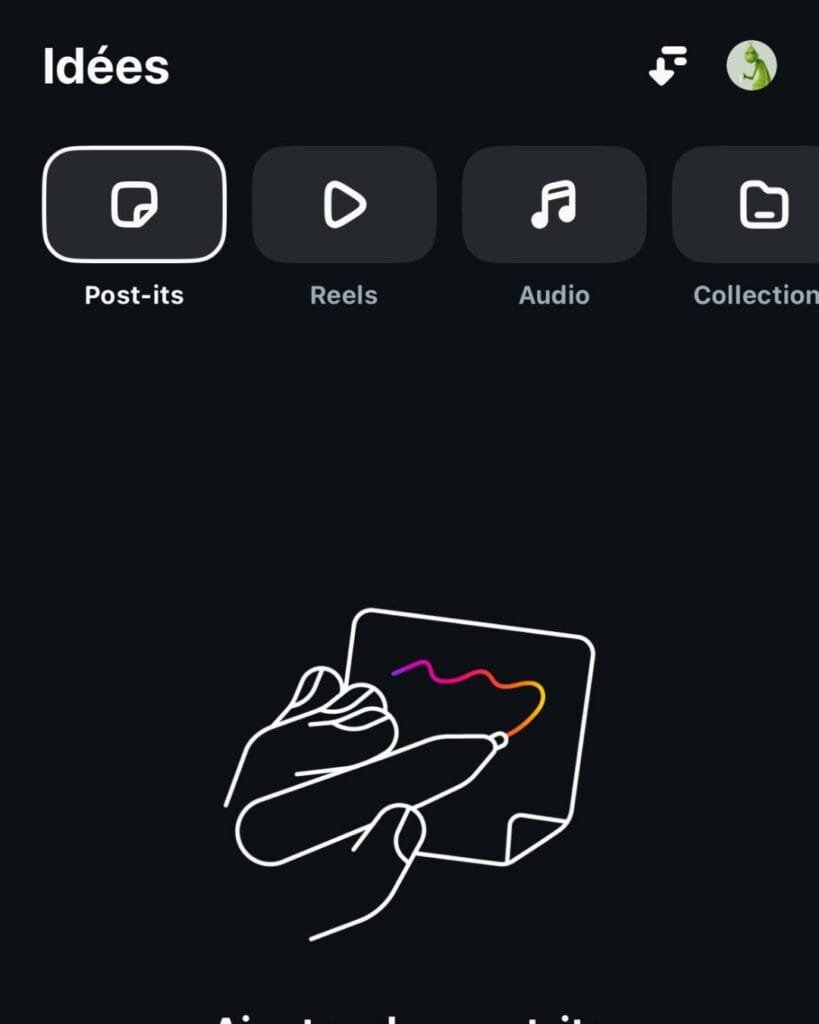Open the profile avatar
This screenshot has height=1024, width=819.
[x=751, y=66]
